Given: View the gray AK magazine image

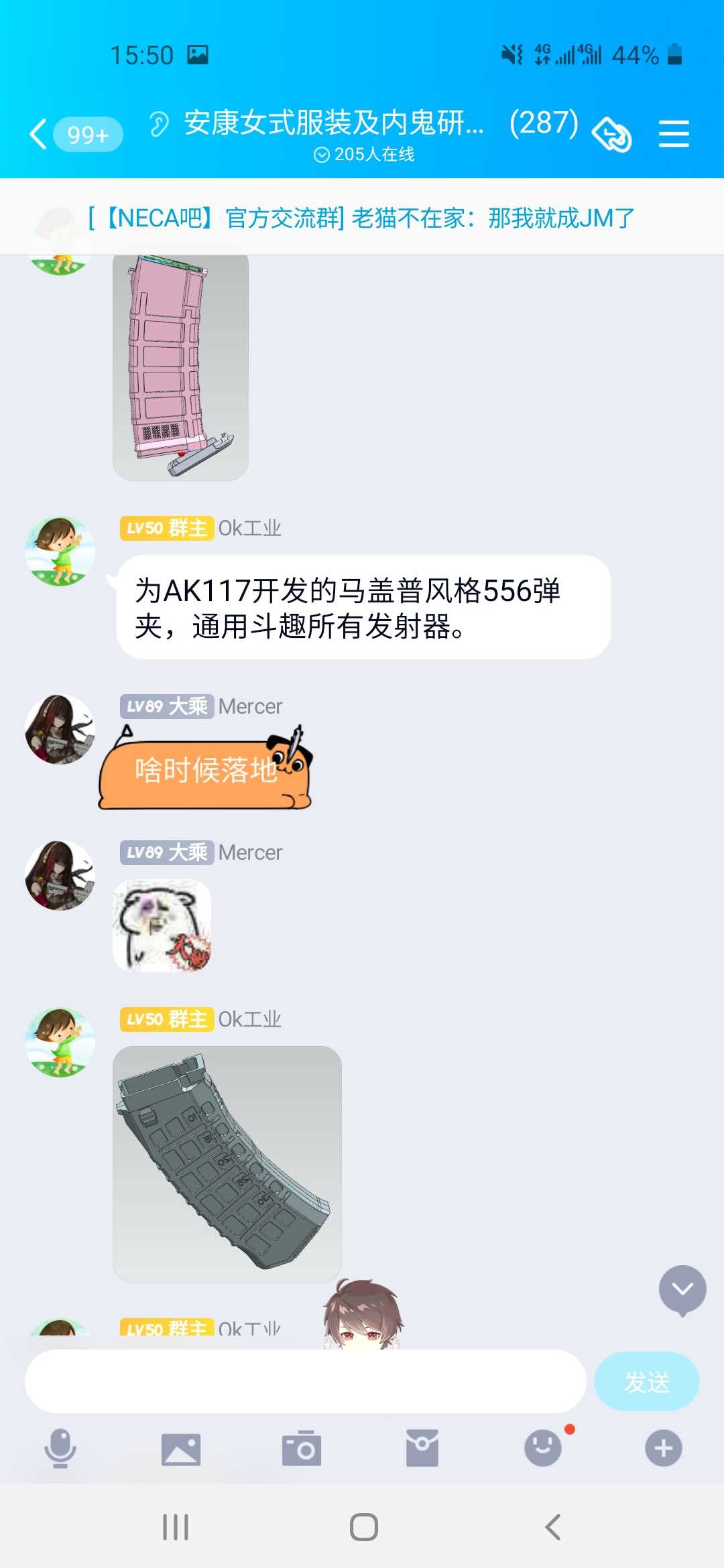Looking at the screenshot, I should click(x=227, y=1164).
